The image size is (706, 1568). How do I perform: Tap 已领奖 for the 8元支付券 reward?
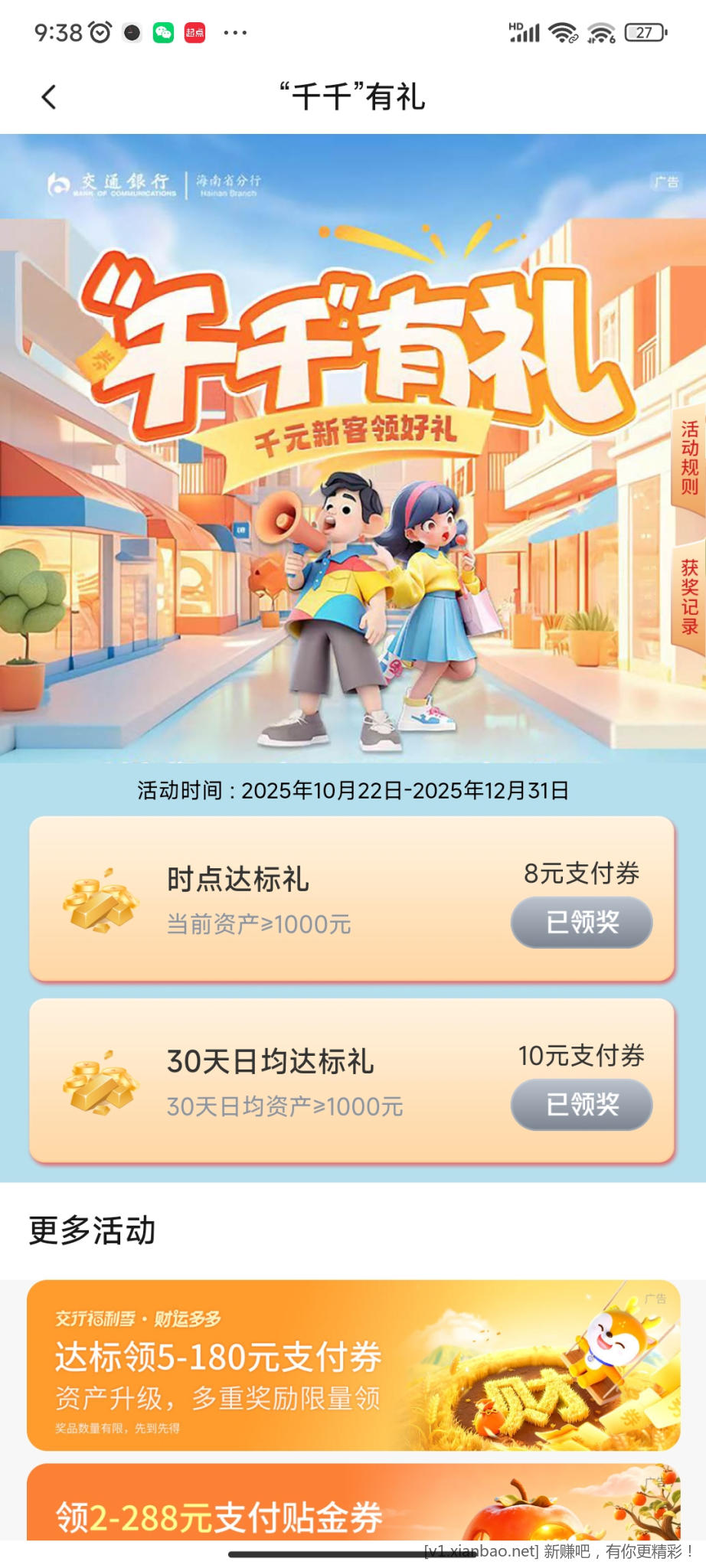point(580,924)
